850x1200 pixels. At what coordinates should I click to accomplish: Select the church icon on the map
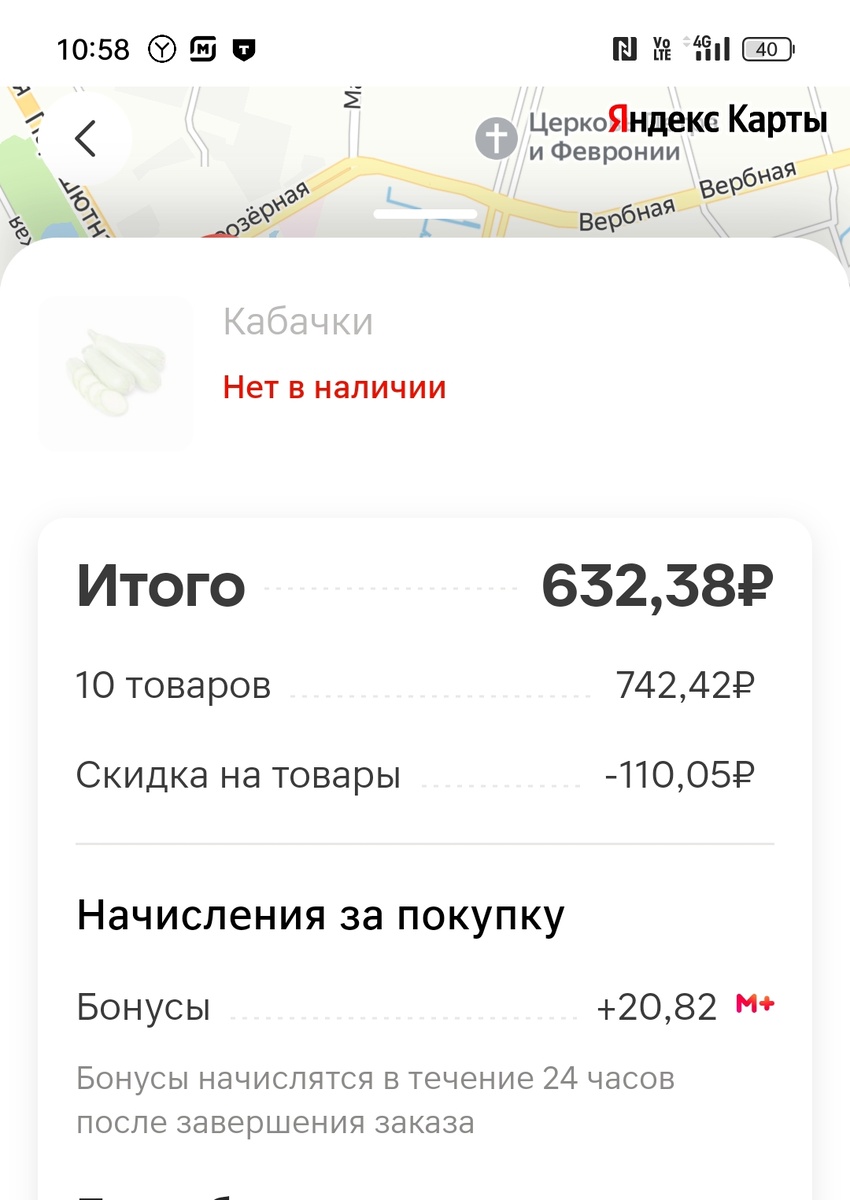(497, 138)
